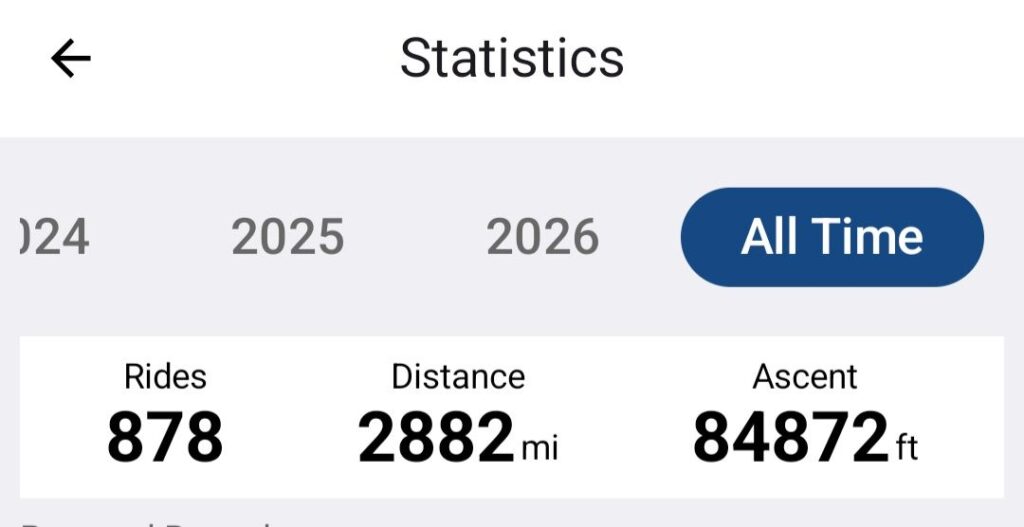Go back from the Statistics screen
The width and height of the screenshot is (1024, 527).
point(70,60)
